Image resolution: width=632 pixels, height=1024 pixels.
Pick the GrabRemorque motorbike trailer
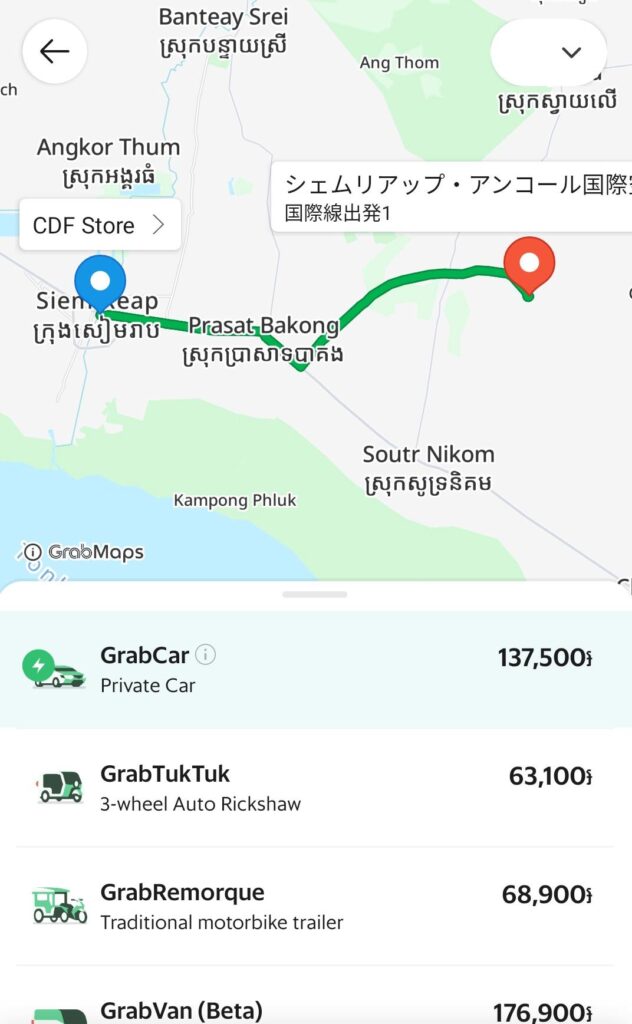click(x=315, y=905)
